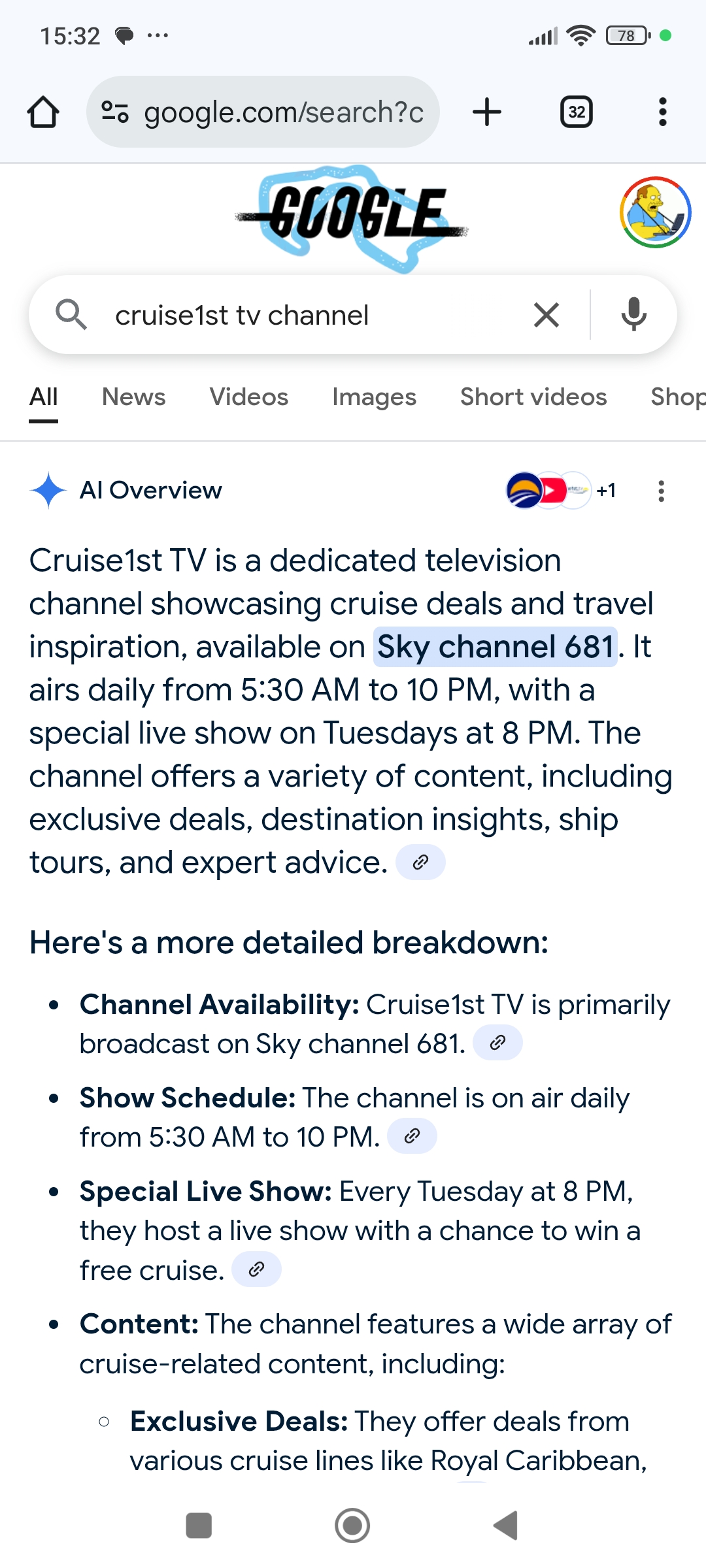Open the Short videos results

click(533, 397)
